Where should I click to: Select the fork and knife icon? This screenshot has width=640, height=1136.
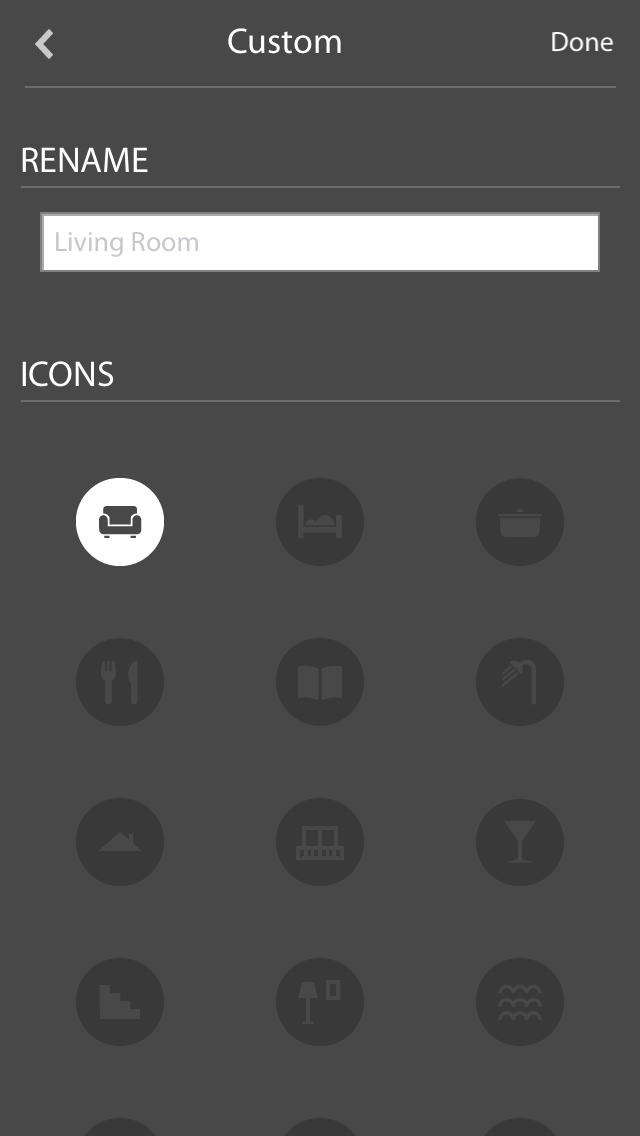[x=120, y=682]
